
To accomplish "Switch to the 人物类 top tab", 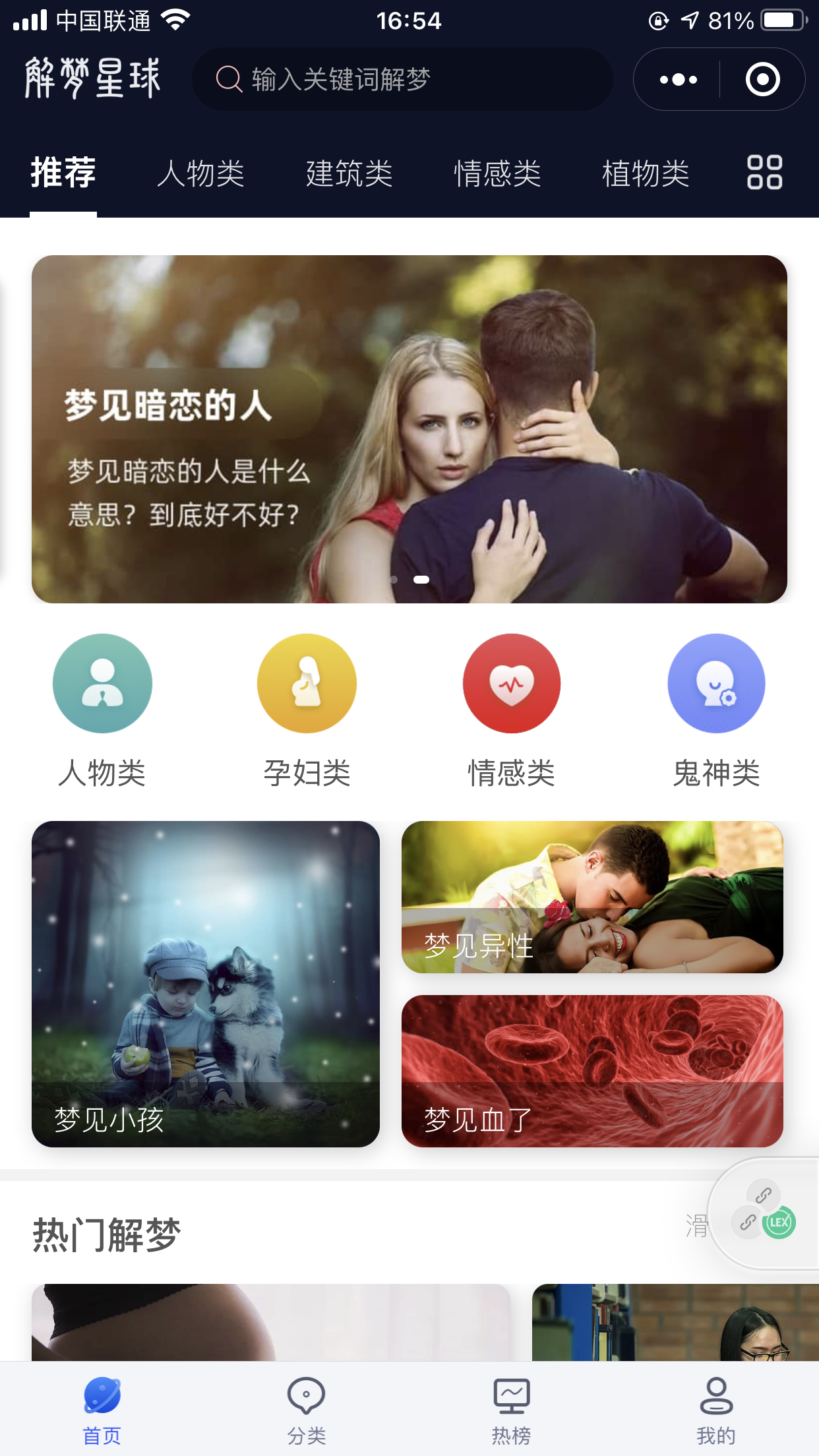I will tap(200, 173).
